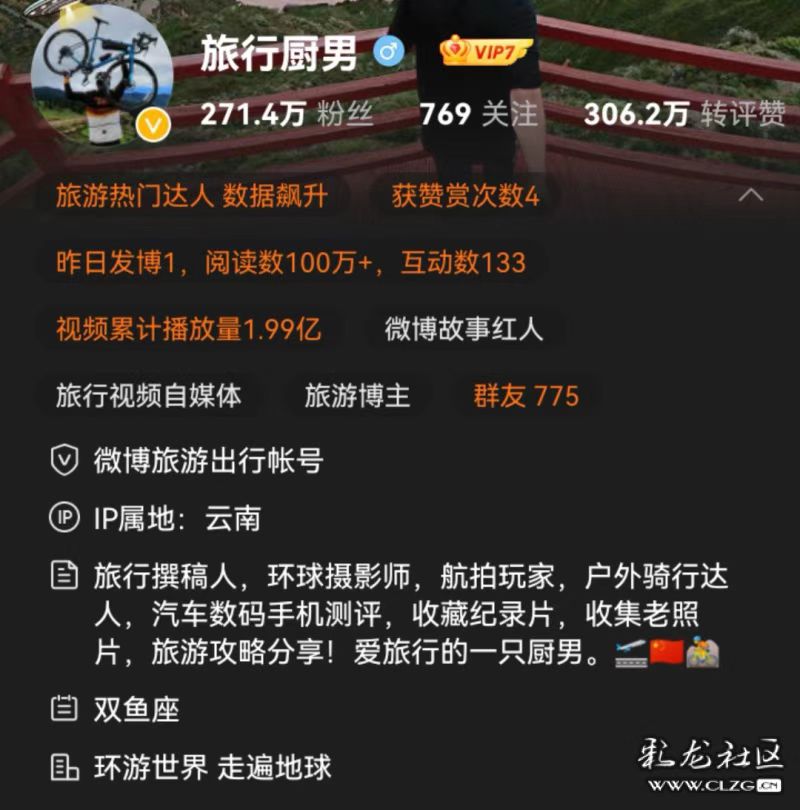The image size is (800, 810).
Task: Open the 306.2万 转评赞 stats
Action: coord(684,114)
